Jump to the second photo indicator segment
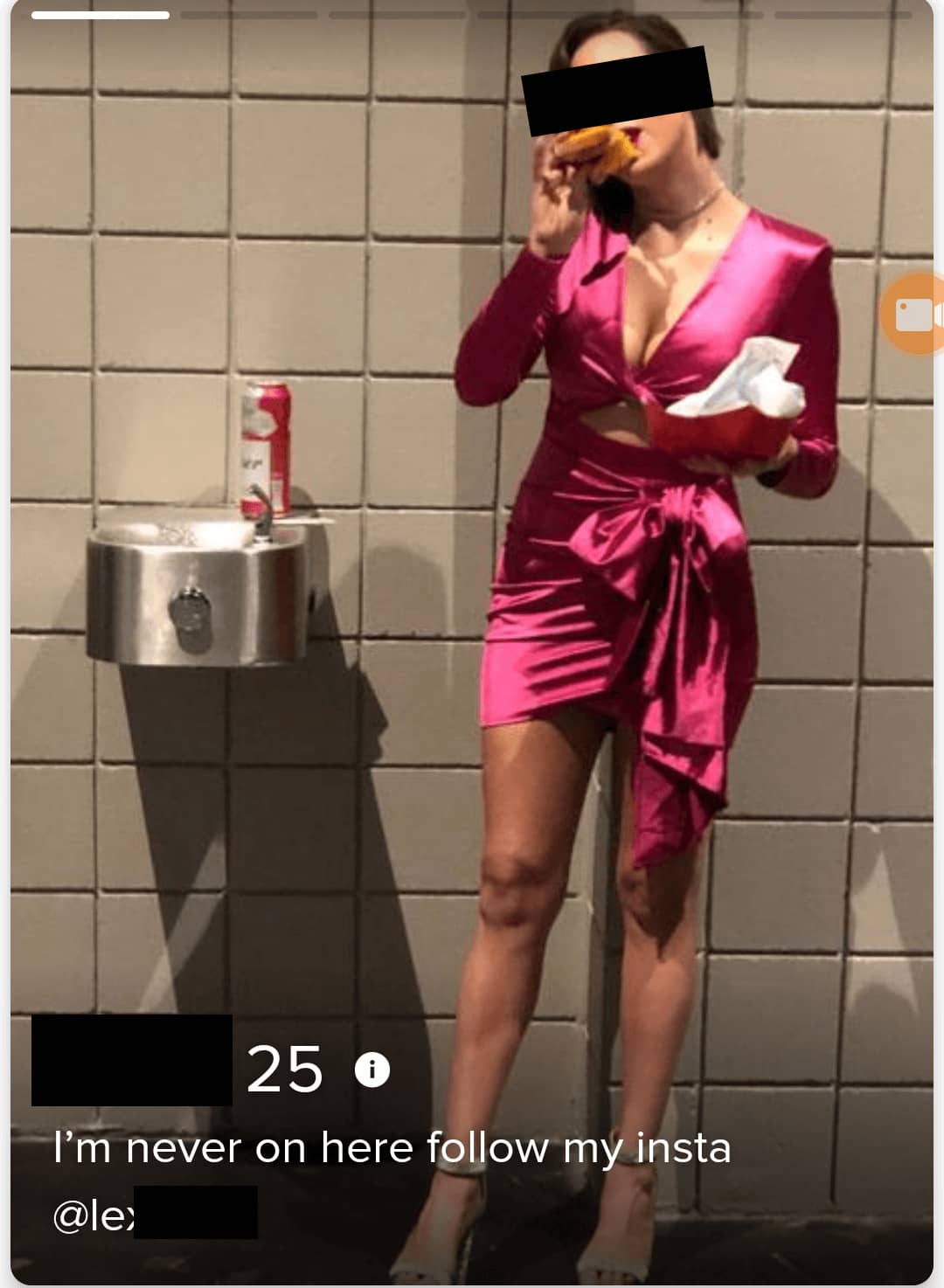The image size is (944, 1288). (x=249, y=15)
